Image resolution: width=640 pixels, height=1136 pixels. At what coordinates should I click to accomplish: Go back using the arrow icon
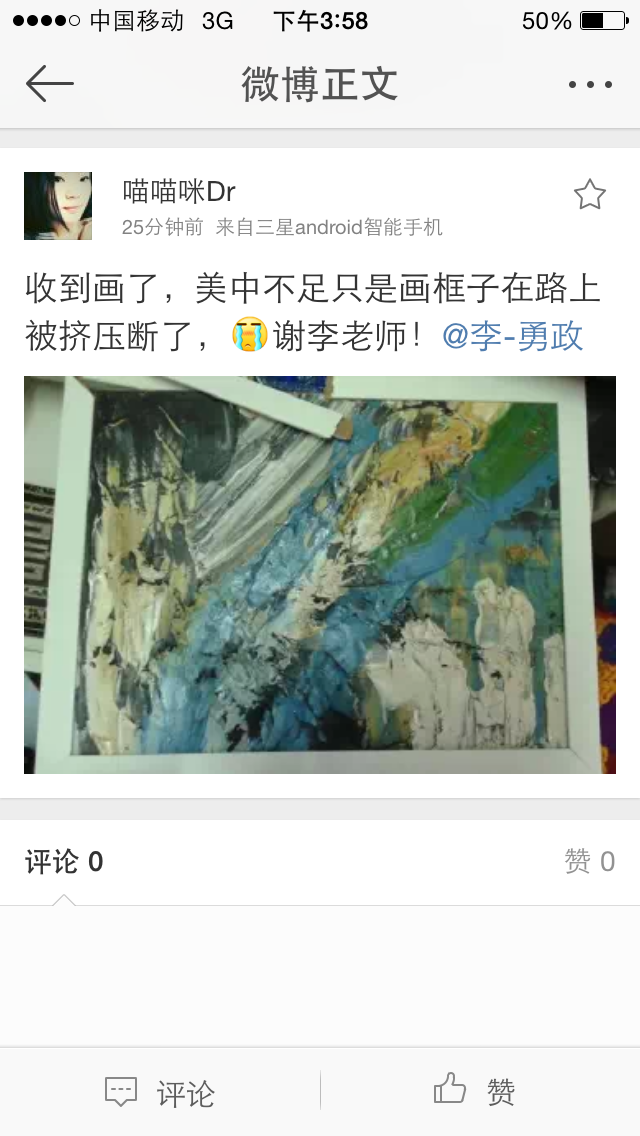[50, 84]
